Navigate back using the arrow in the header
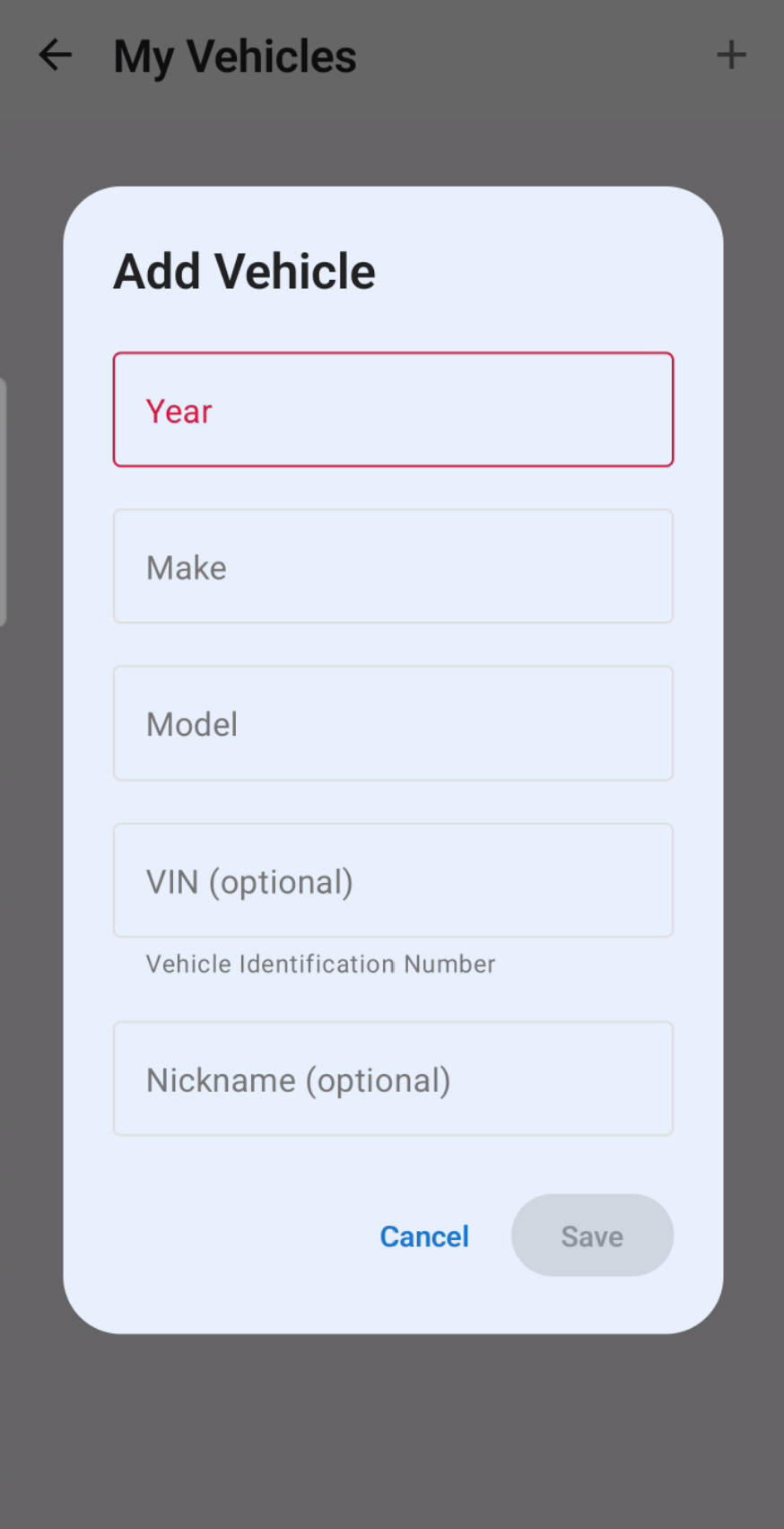The width and height of the screenshot is (784, 1529). [x=55, y=55]
